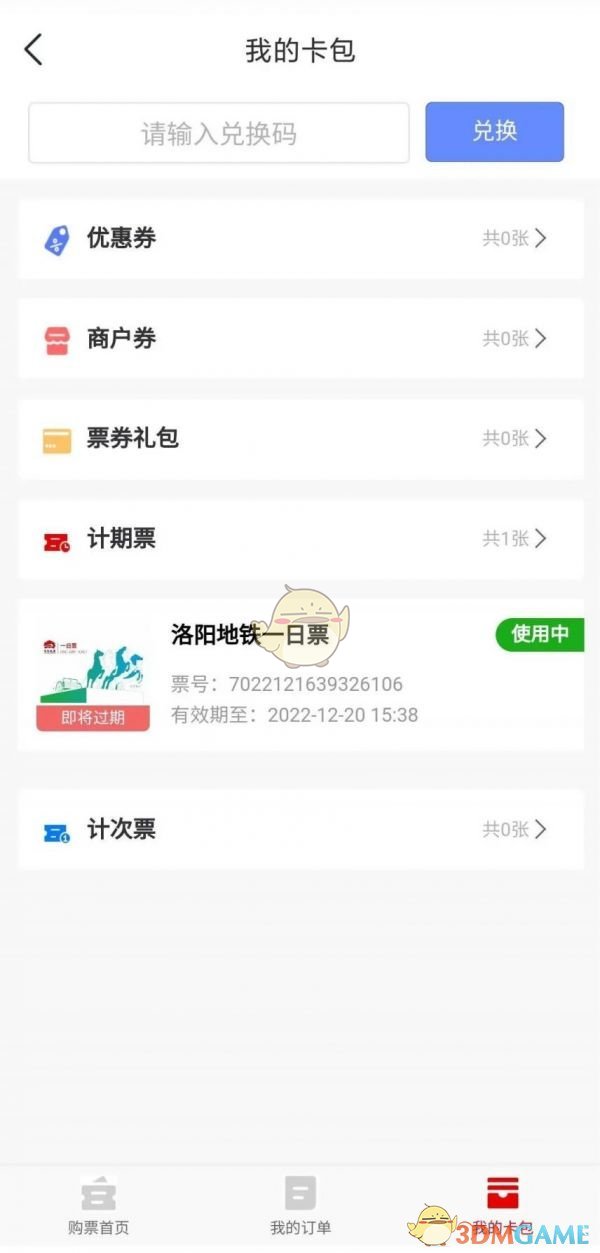
Task: Open the 商户券 merchant vouchers row
Action: pos(300,339)
